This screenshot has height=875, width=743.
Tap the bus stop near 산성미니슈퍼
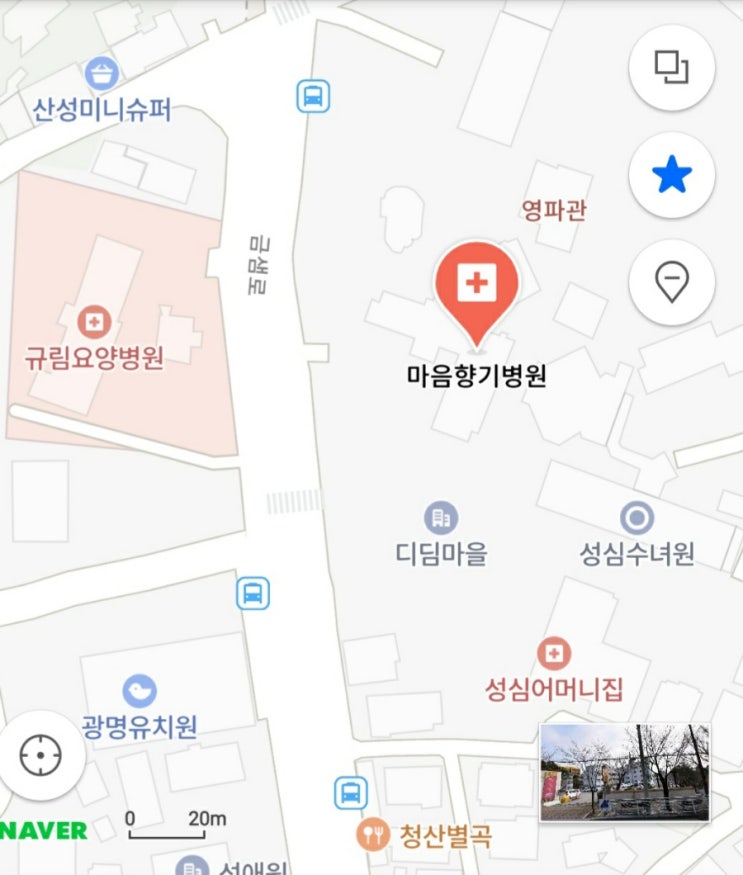click(313, 96)
